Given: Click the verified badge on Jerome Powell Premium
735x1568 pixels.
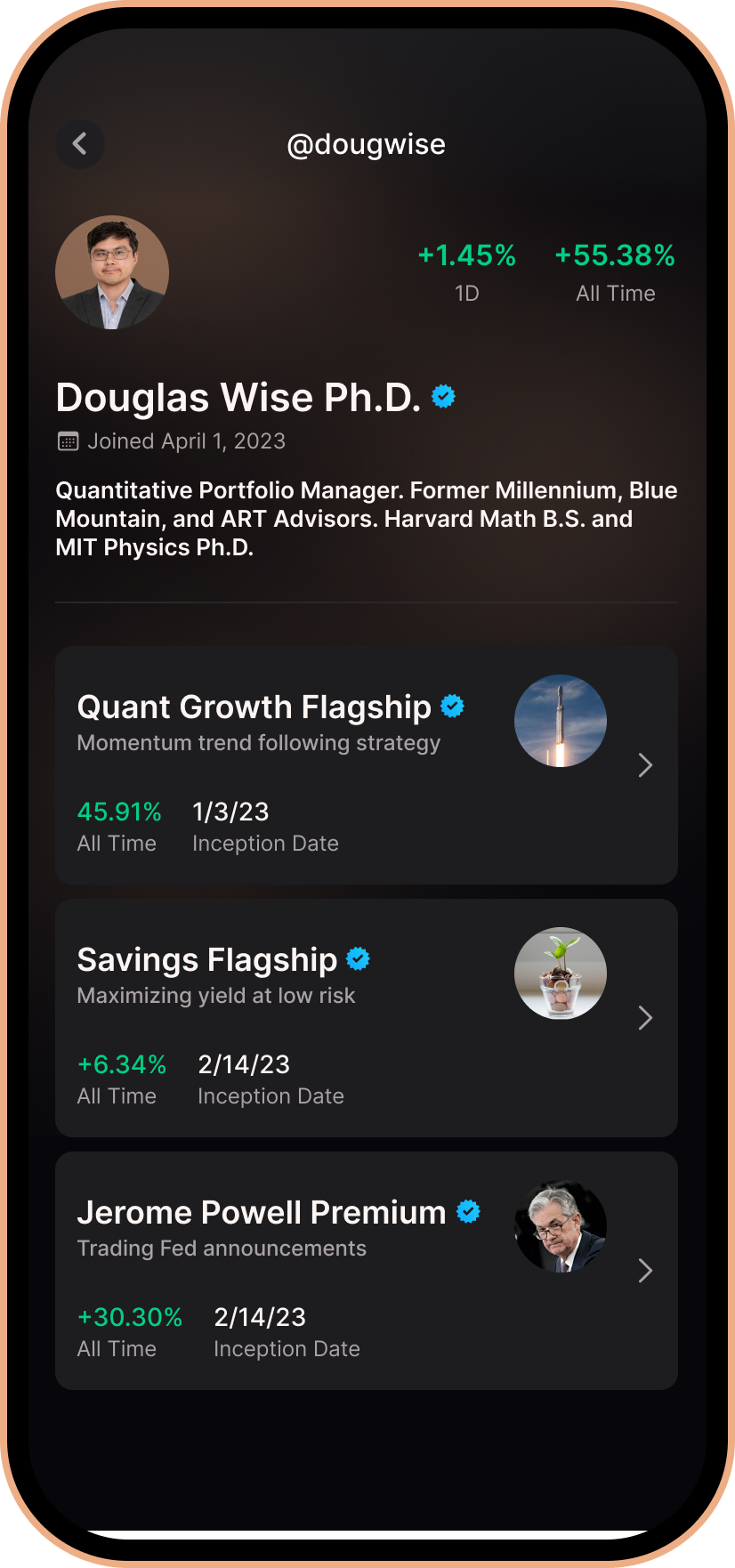Looking at the screenshot, I should (x=469, y=1211).
